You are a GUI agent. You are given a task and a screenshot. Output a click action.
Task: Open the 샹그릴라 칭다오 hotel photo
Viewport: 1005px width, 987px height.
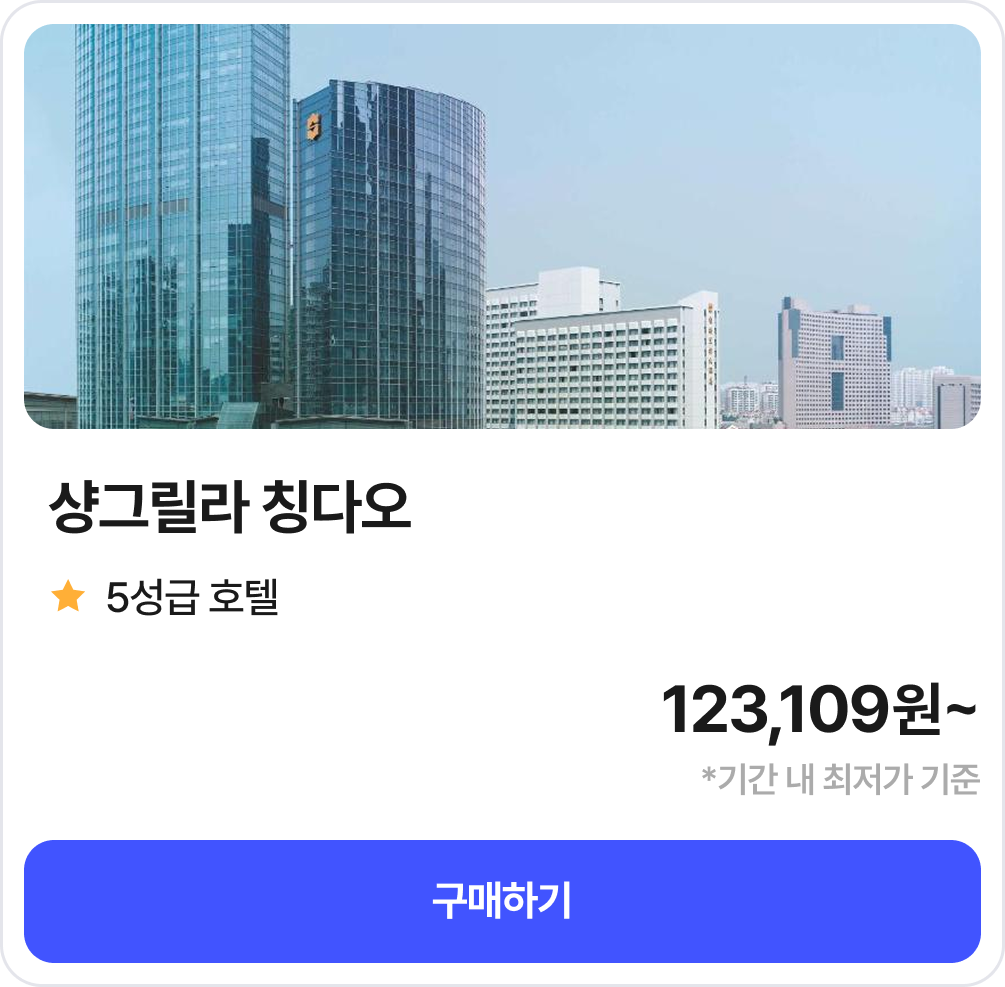pyautogui.click(x=502, y=227)
